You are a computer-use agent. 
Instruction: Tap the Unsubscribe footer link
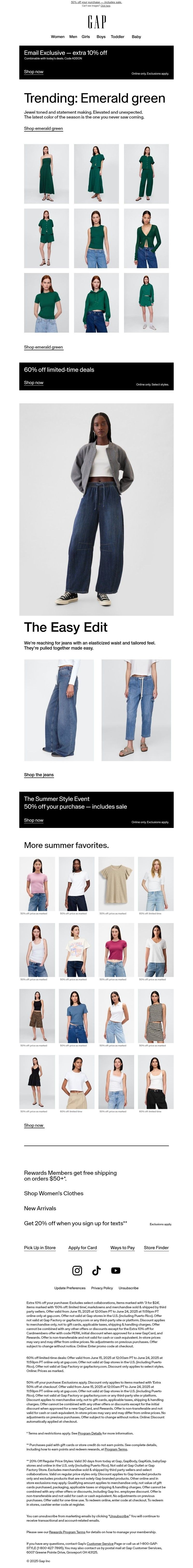pyautogui.click(x=128, y=1288)
